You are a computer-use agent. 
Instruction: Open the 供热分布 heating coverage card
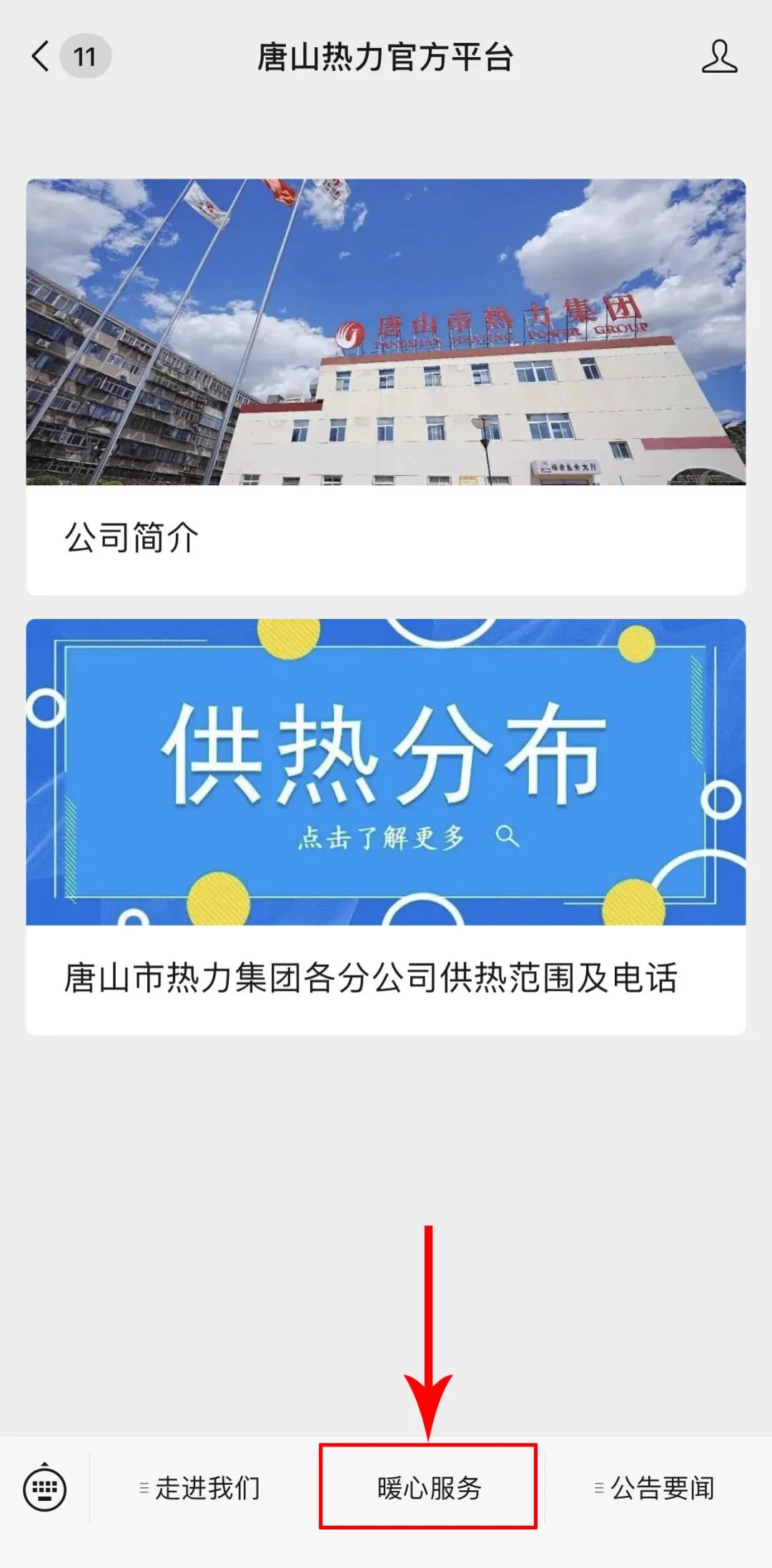[386, 825]
